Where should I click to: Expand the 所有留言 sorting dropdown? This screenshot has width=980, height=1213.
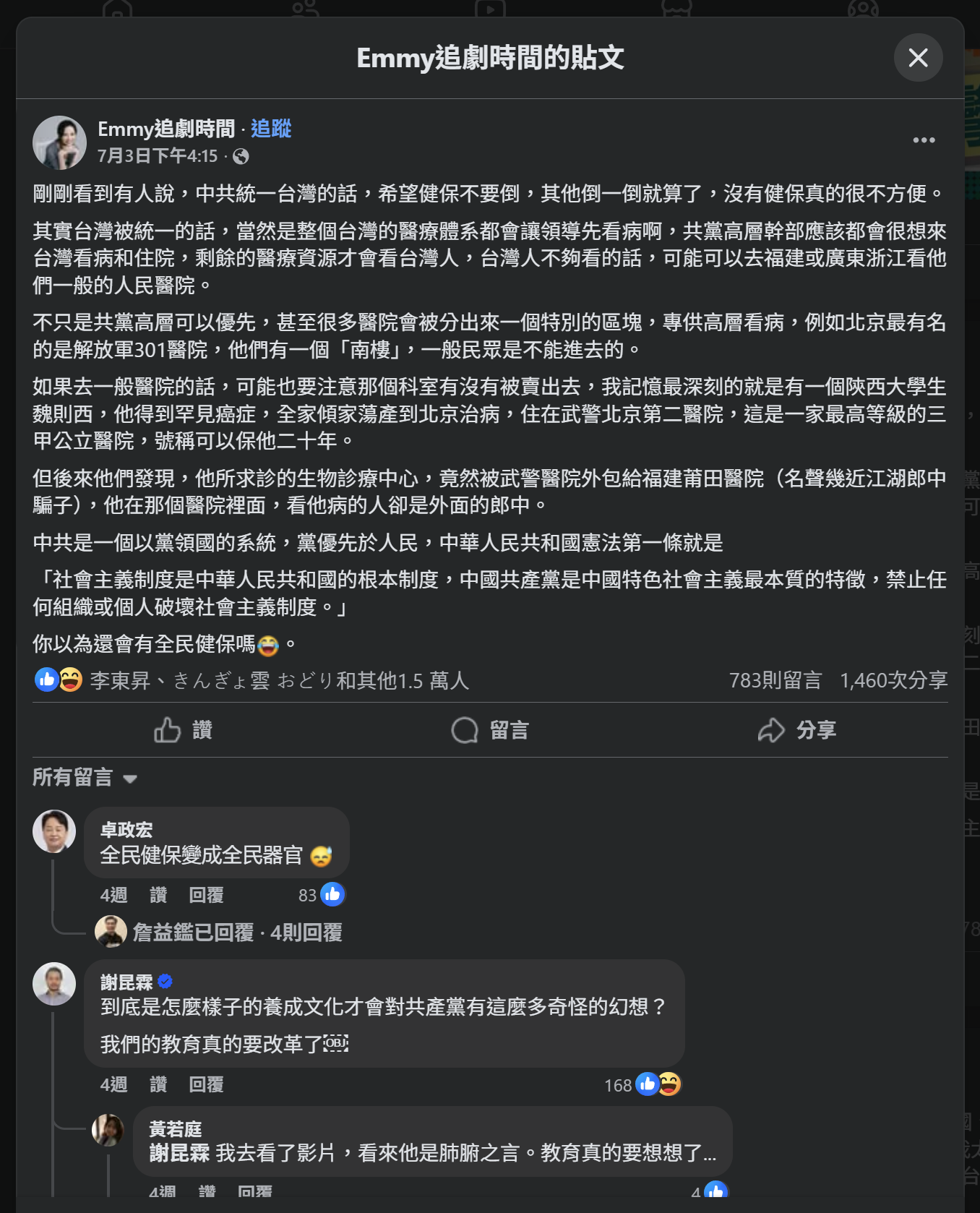click(85, 778)
